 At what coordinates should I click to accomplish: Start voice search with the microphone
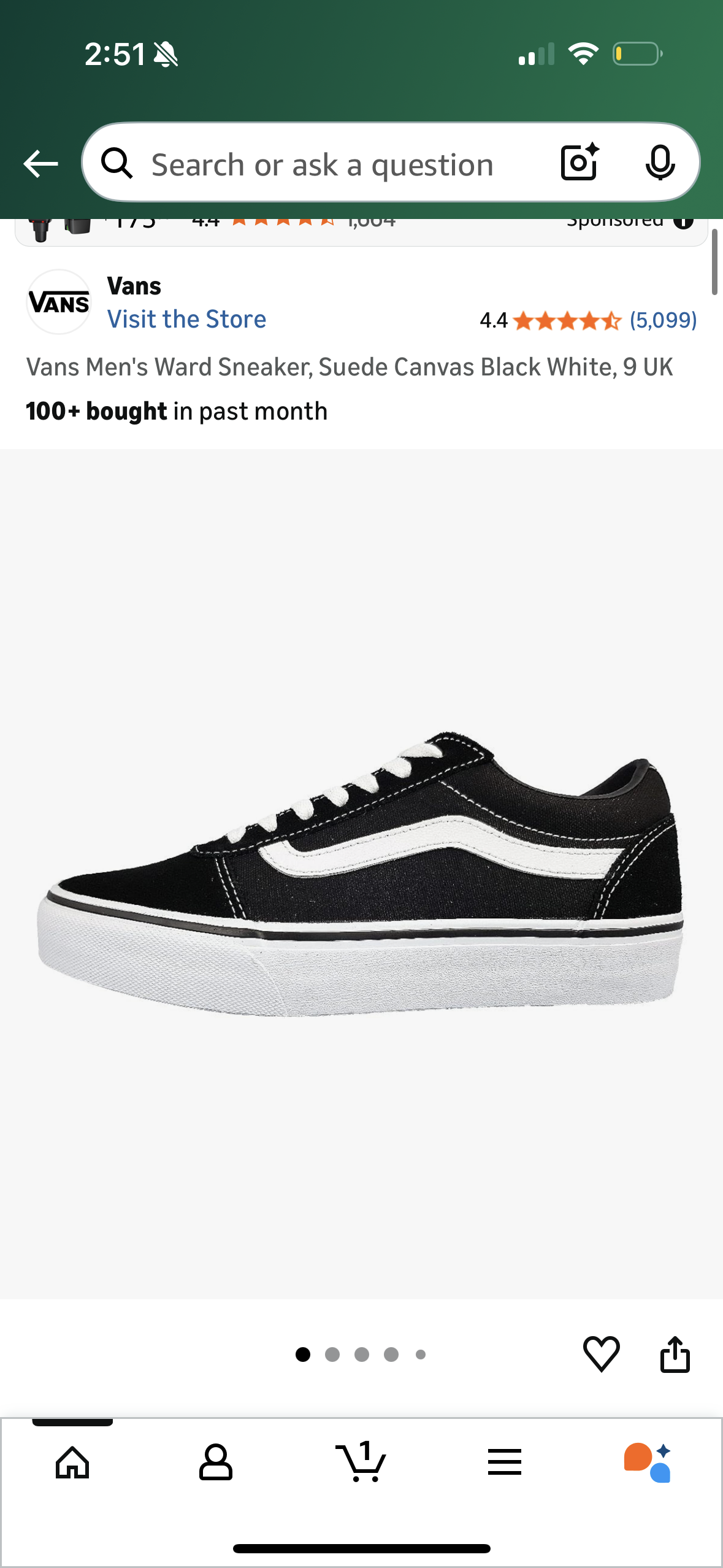tap(660, 163)
